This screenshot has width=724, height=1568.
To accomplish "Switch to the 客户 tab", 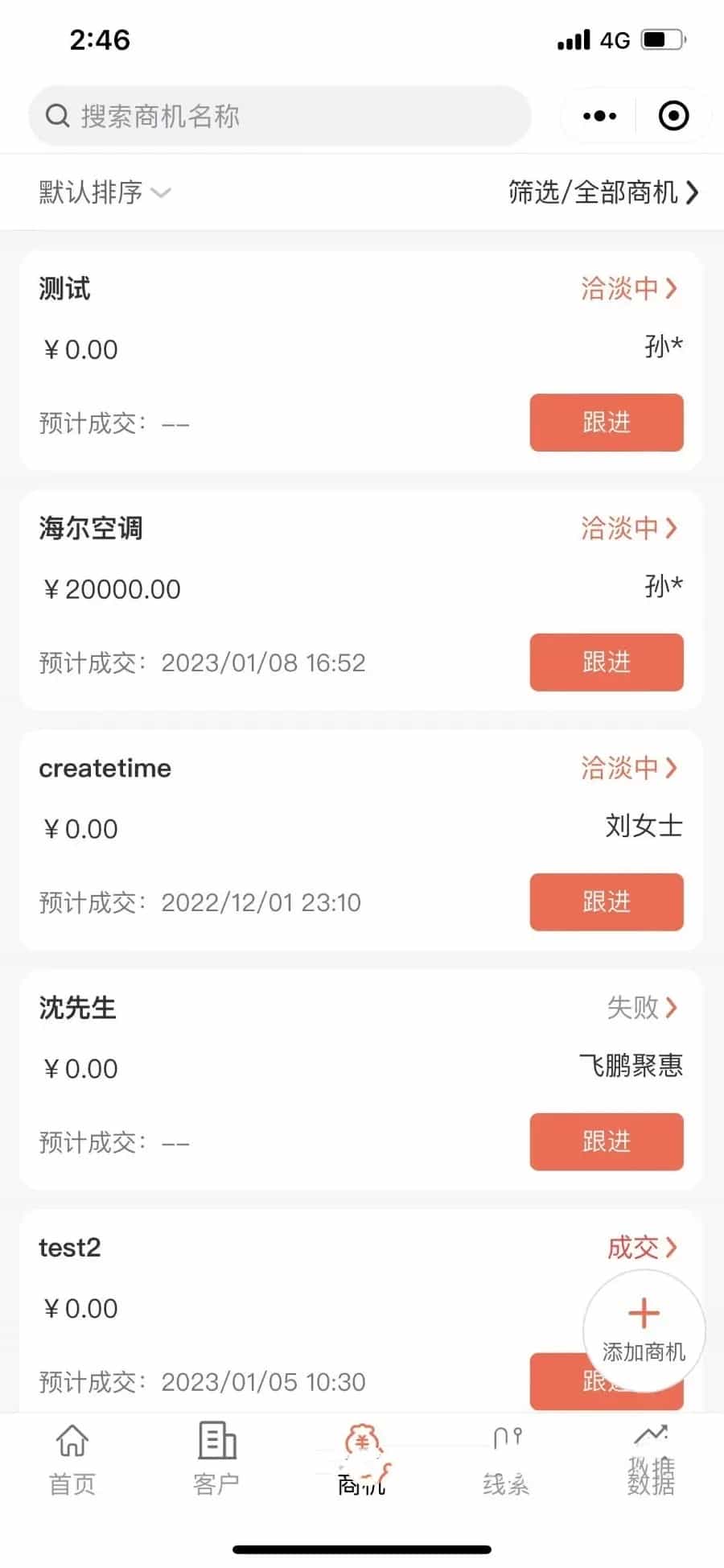I will (x=217, y=1459).
